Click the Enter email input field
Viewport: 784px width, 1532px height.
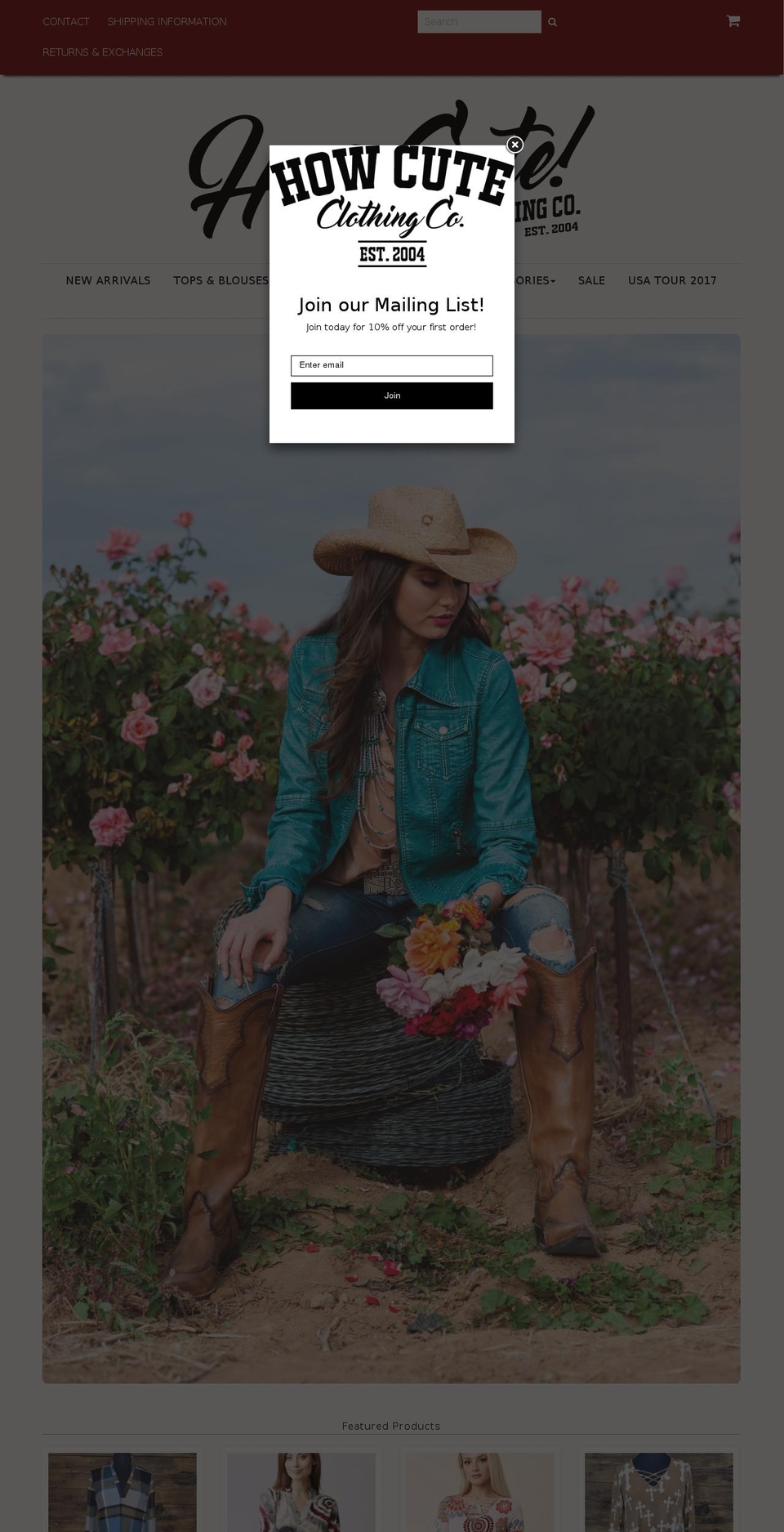(391, 365)
